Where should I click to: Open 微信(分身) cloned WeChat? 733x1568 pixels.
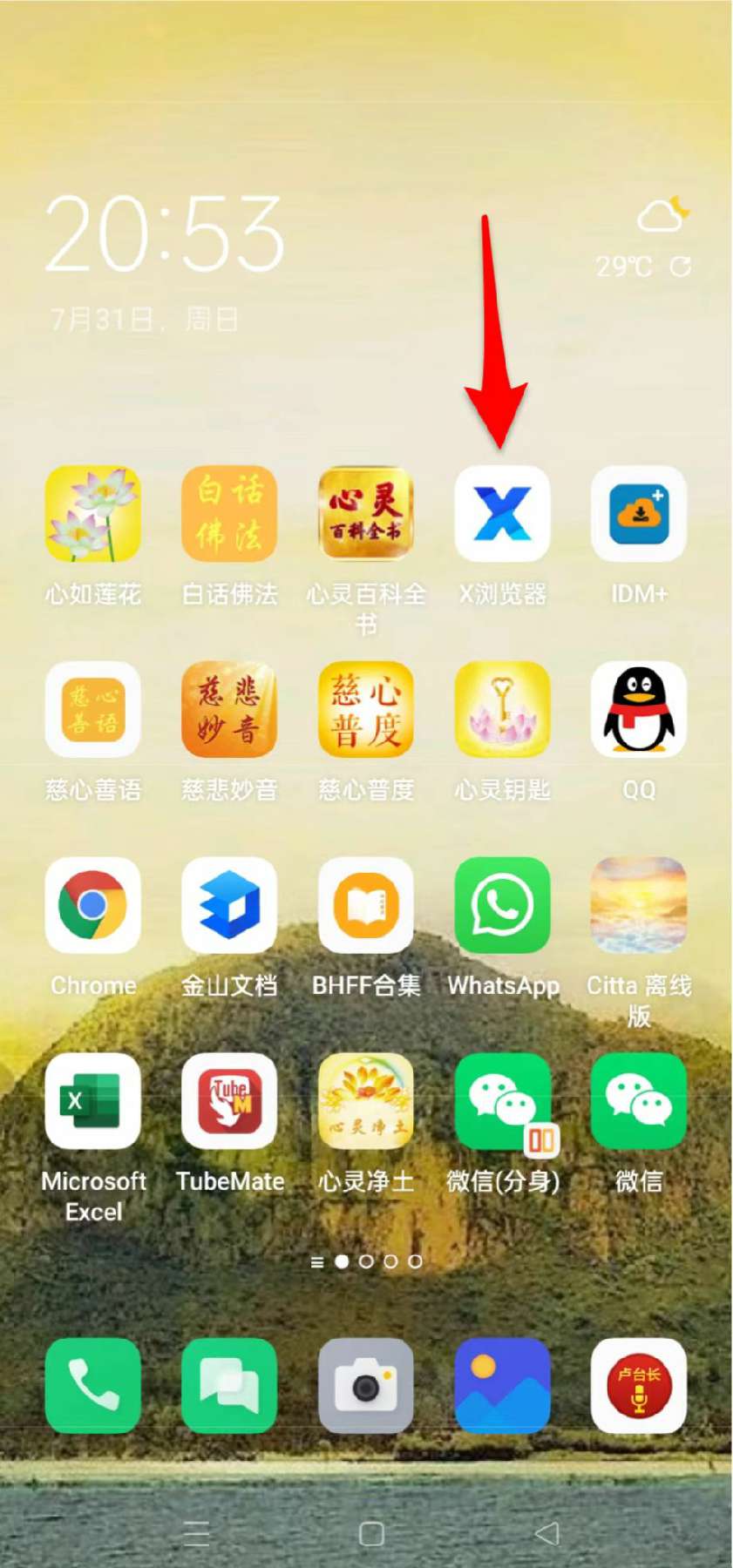click(502, 1101)
